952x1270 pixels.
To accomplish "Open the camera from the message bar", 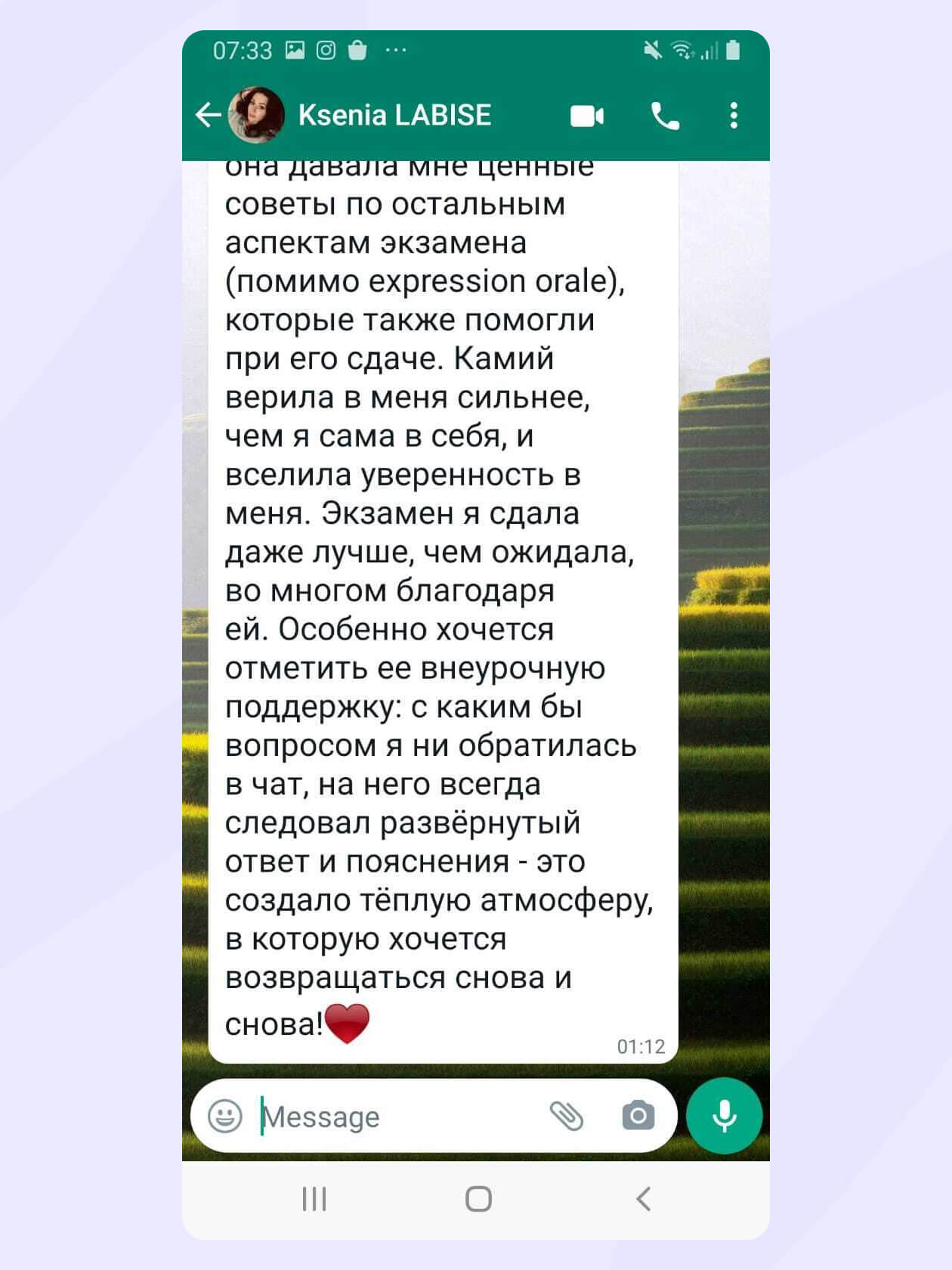I will 638,1116.
